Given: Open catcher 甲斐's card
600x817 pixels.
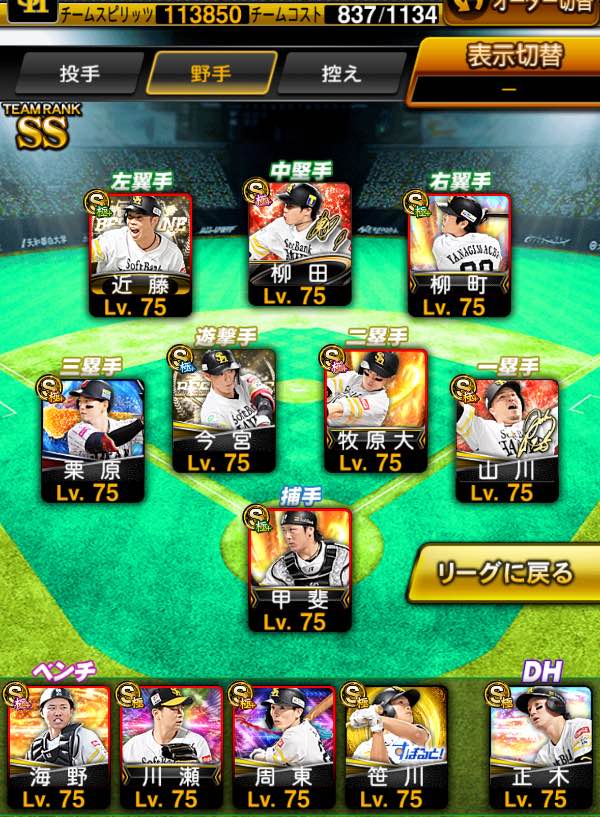Looking at the screenshot, I should coord(300,570).
